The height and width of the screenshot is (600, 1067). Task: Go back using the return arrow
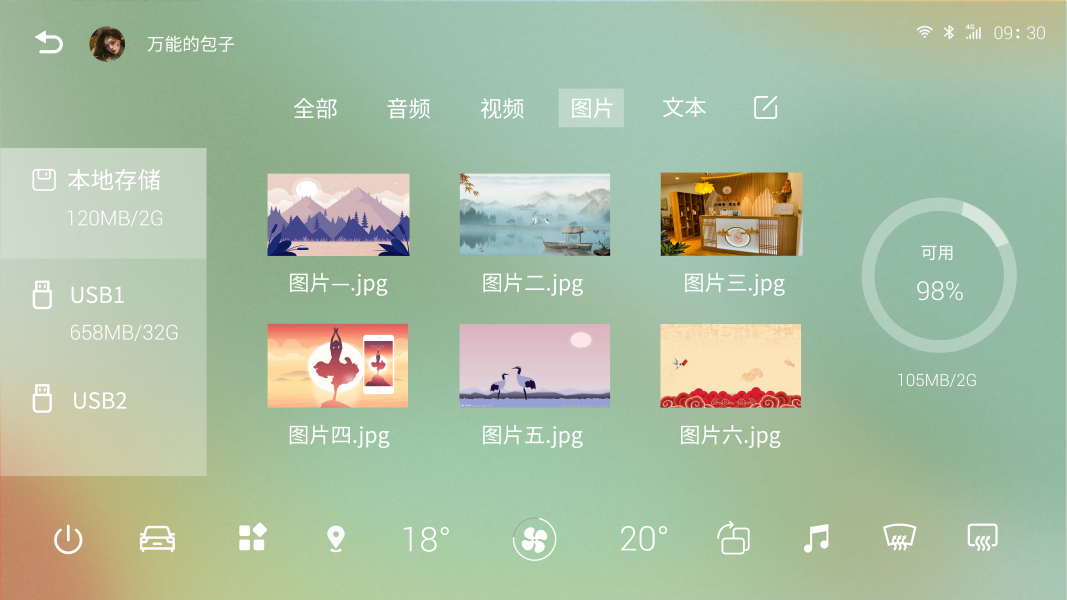[49, 44]
